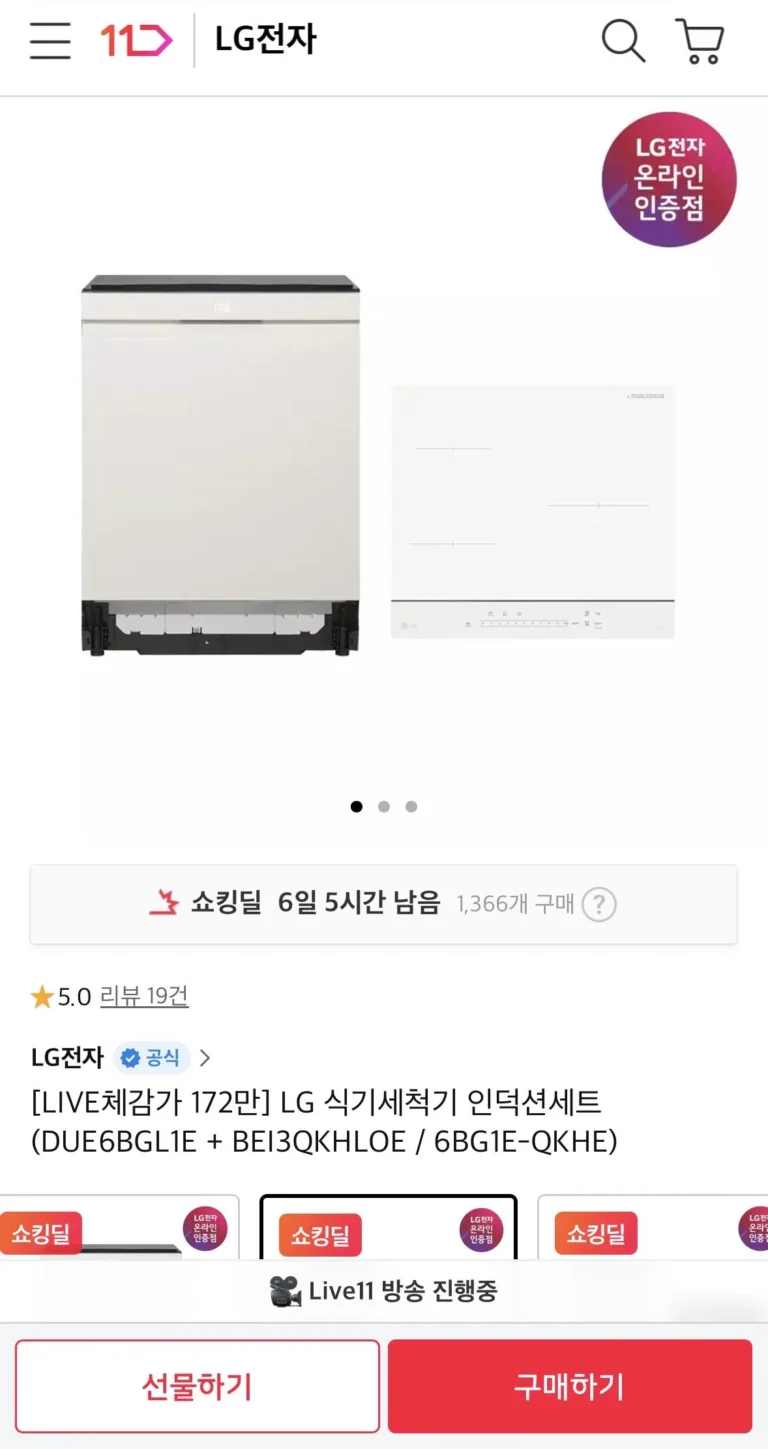This screenshot has width=768, height=1449.
Task: Open the shopping cart
Action: 700,41
